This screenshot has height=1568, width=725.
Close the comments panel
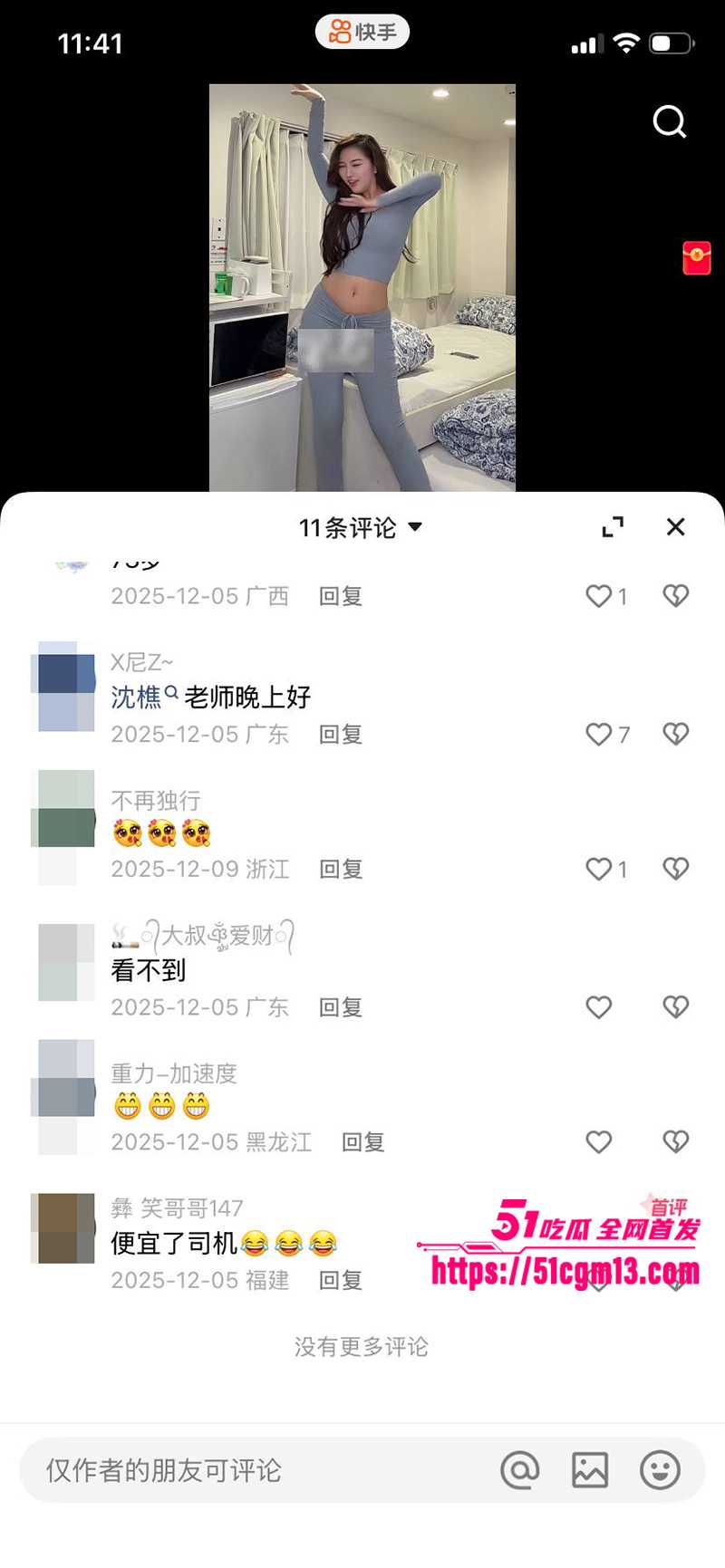pos(674,526)
